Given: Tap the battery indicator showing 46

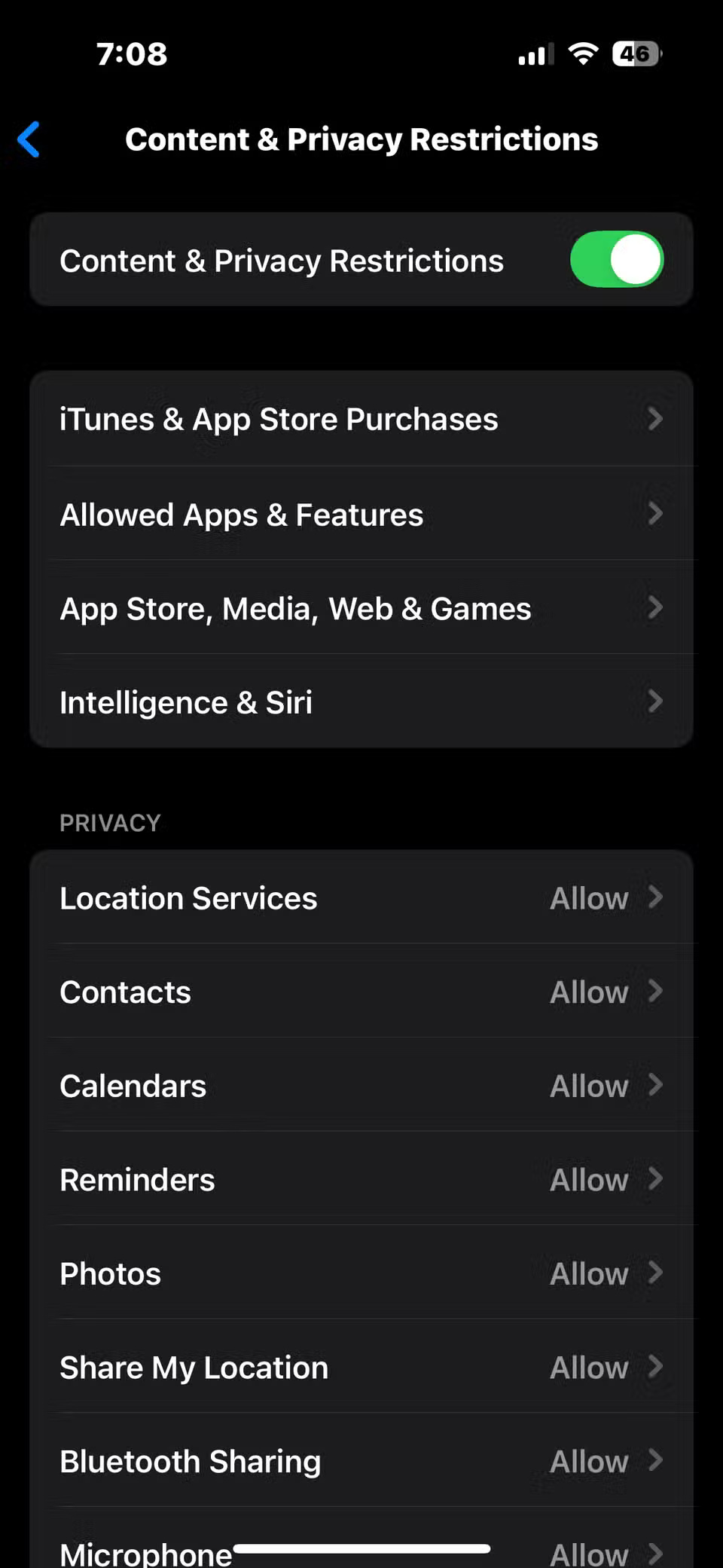Looking at the screenshot, I should [636, 53].
